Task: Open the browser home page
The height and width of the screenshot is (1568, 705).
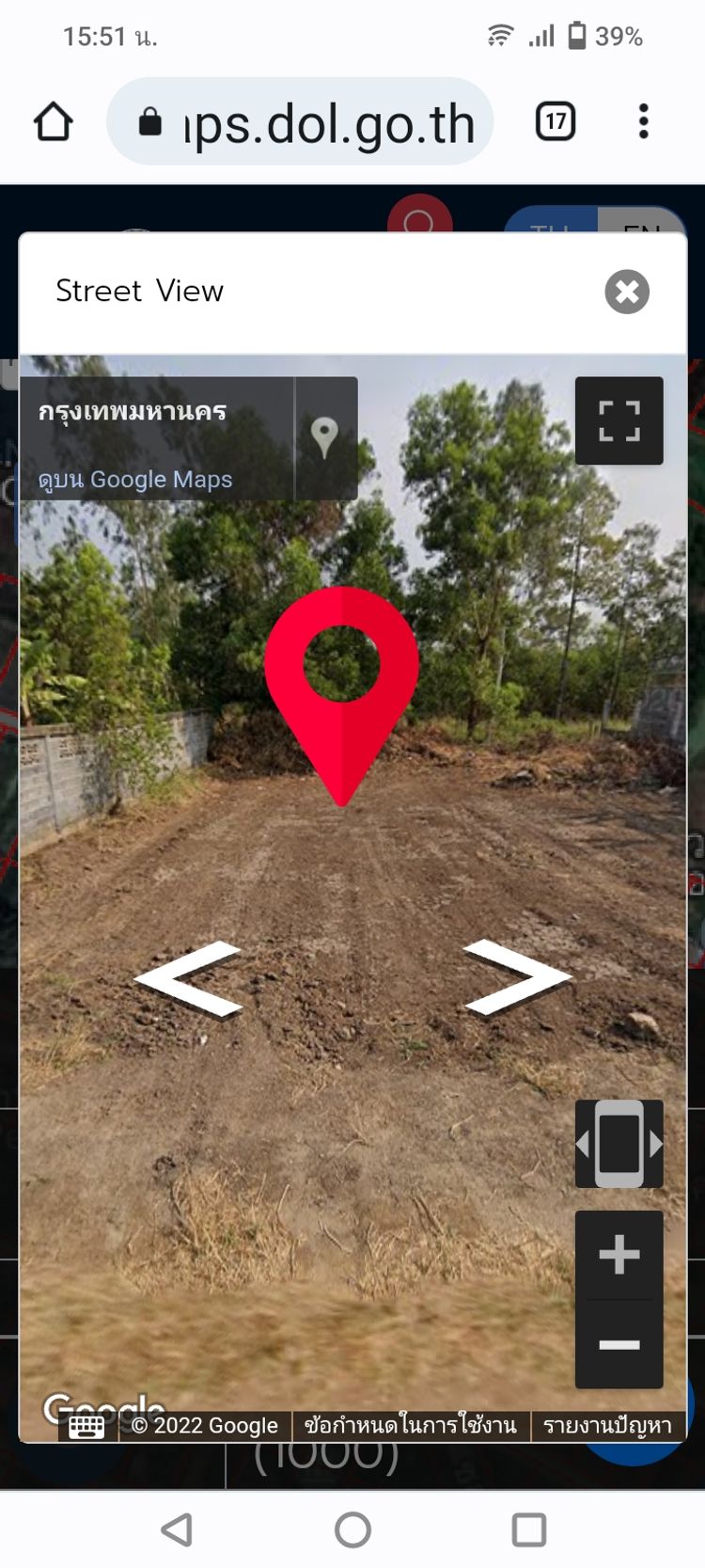Action: pyautogui.click(x=54, y=121)
